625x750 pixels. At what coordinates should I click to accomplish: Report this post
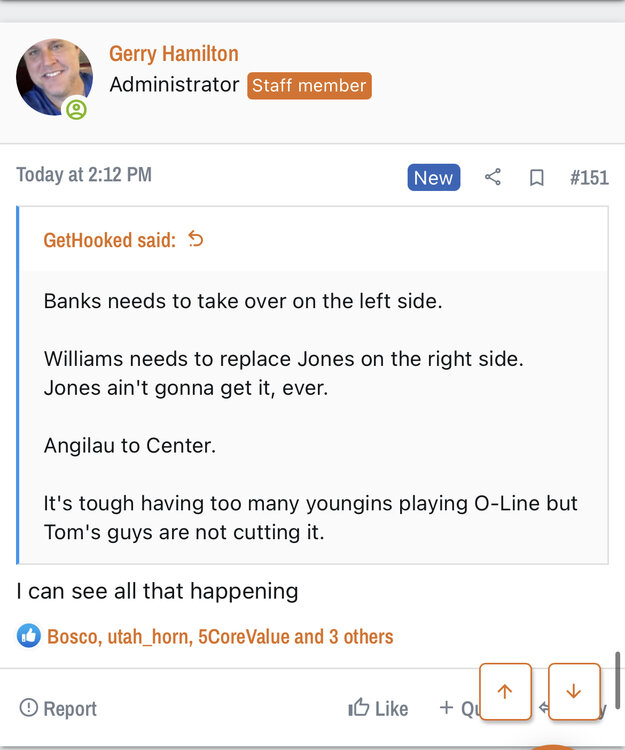pyautogui.click(x=58, y=708)
